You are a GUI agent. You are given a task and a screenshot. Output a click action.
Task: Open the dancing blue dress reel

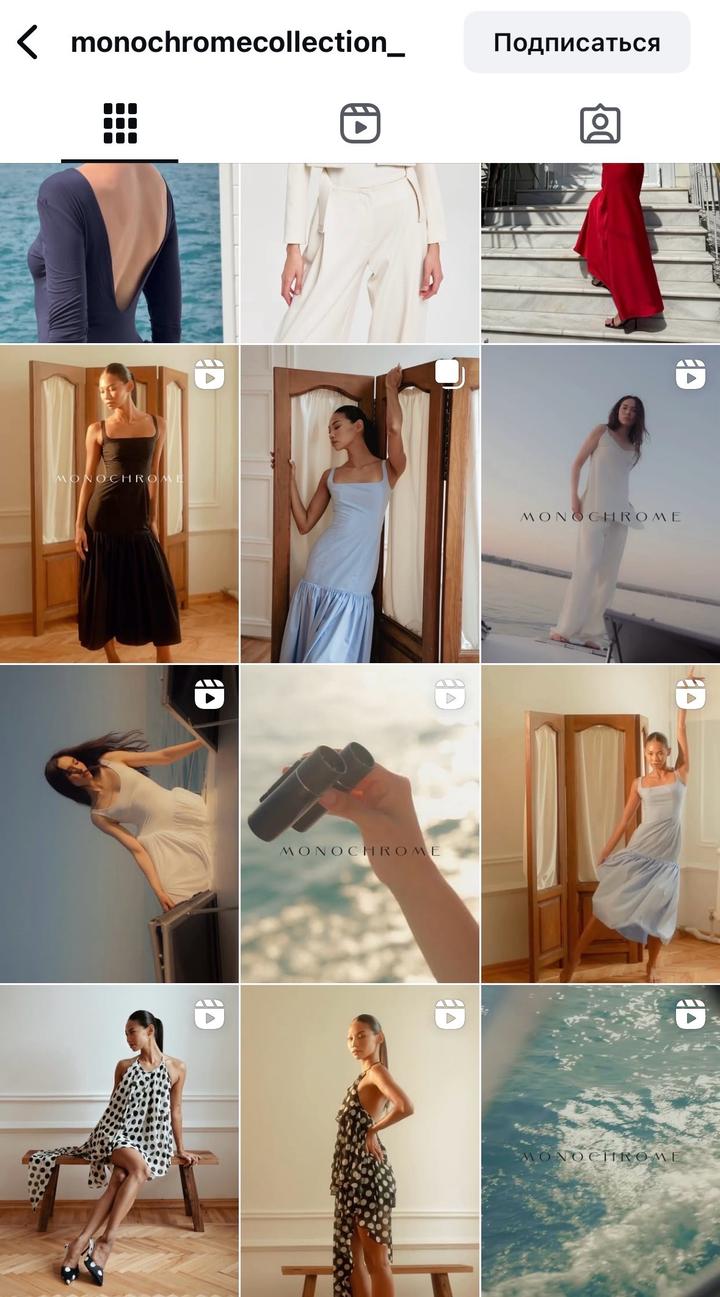pyautogui.click(x=600, y=824)
